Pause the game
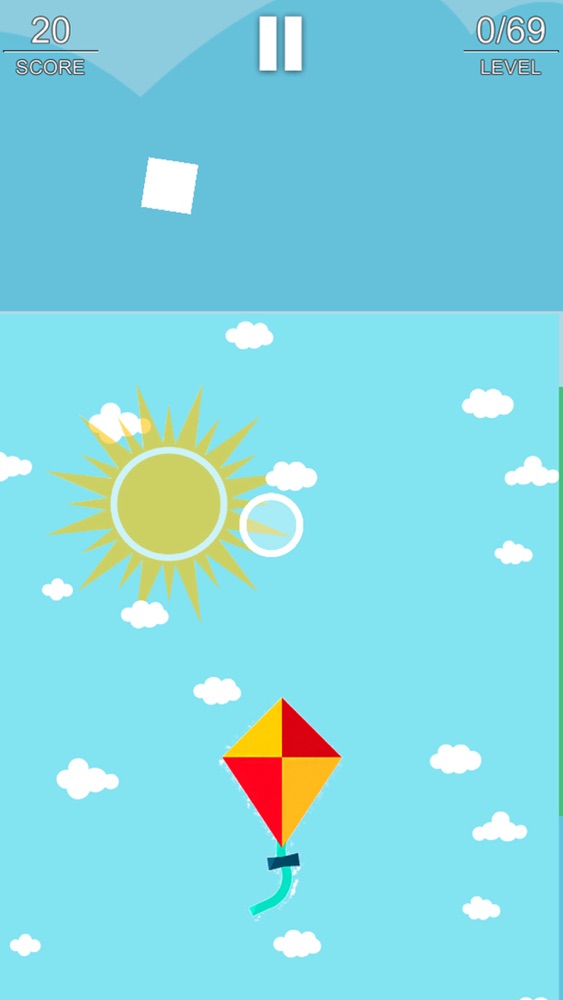 click(x=281, y=43)
